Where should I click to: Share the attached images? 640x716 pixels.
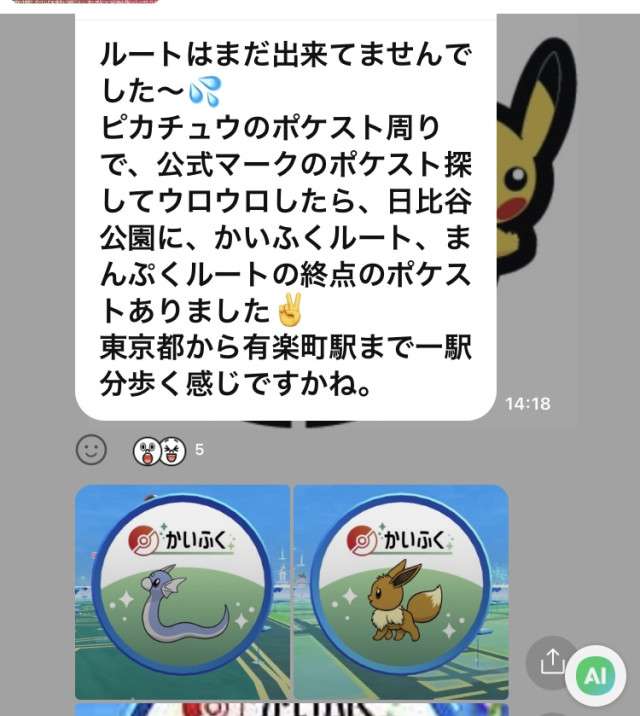pyautogui.click(x=551, y=661)
